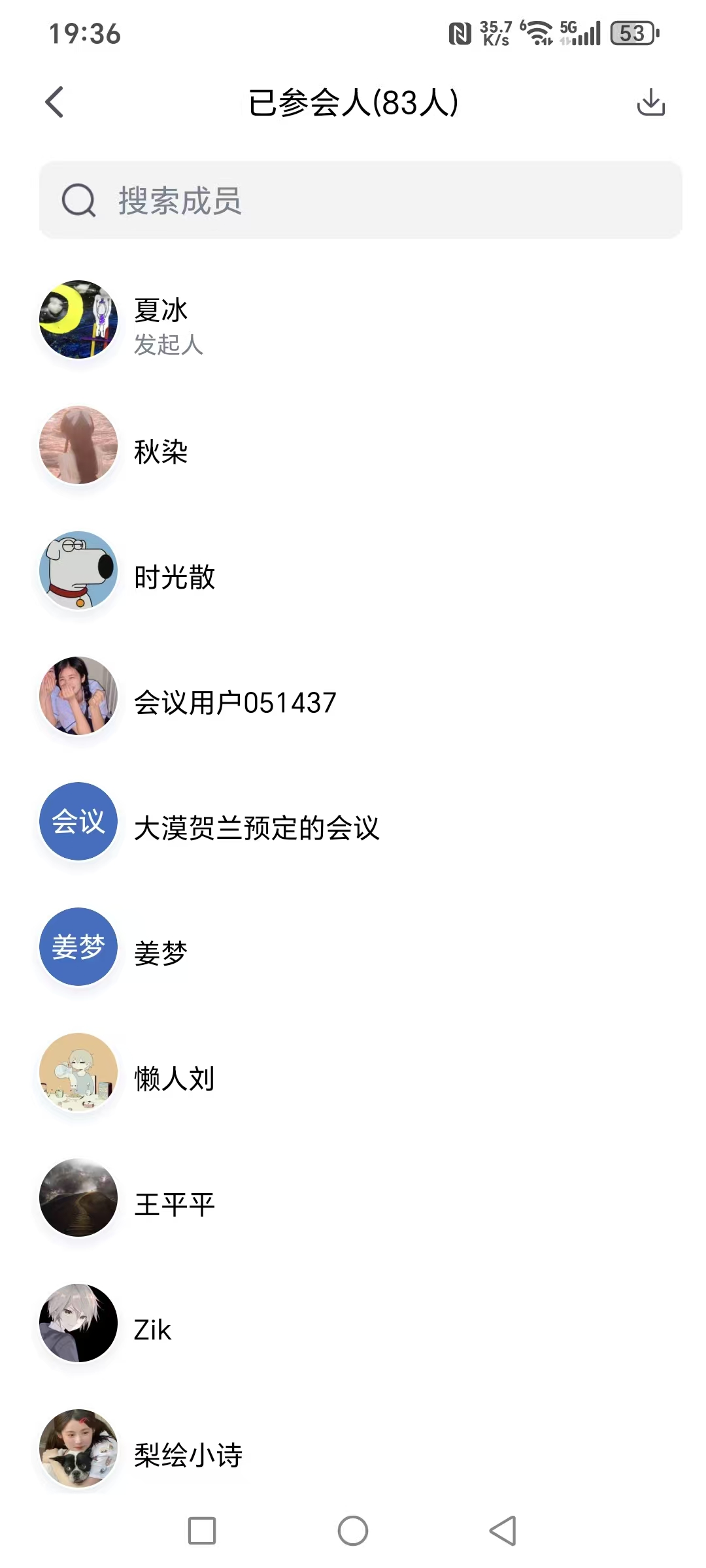
Task: Go back from the attendee list
Action: pos(55,103)
